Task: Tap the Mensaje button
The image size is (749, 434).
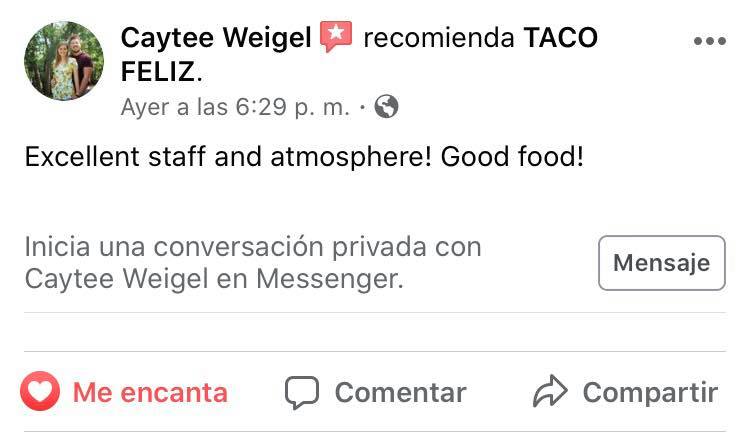Action: 661,263
